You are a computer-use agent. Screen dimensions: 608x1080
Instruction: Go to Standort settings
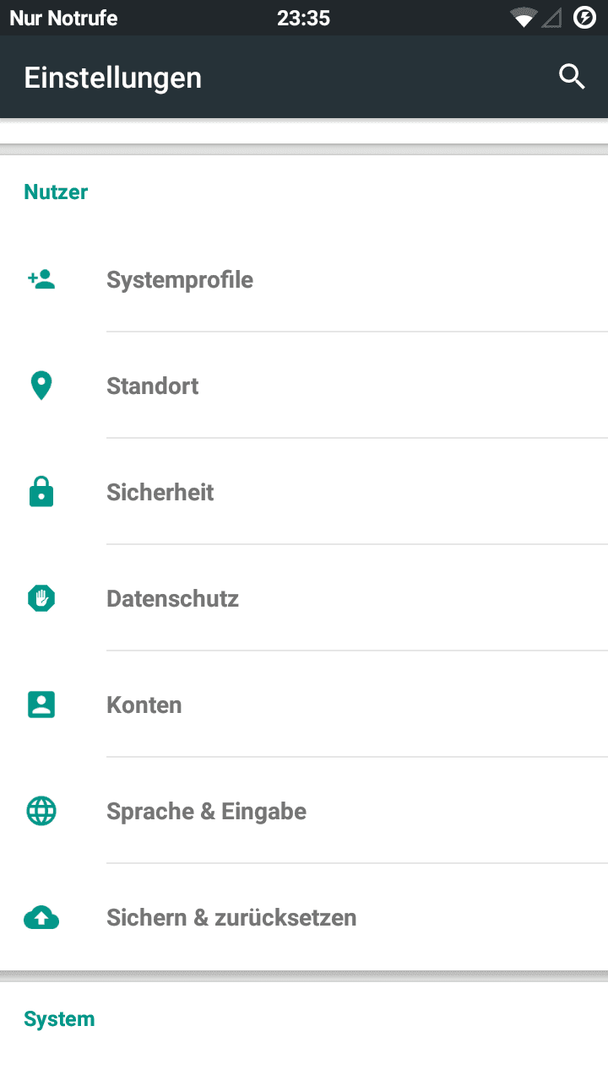[304, 386]
